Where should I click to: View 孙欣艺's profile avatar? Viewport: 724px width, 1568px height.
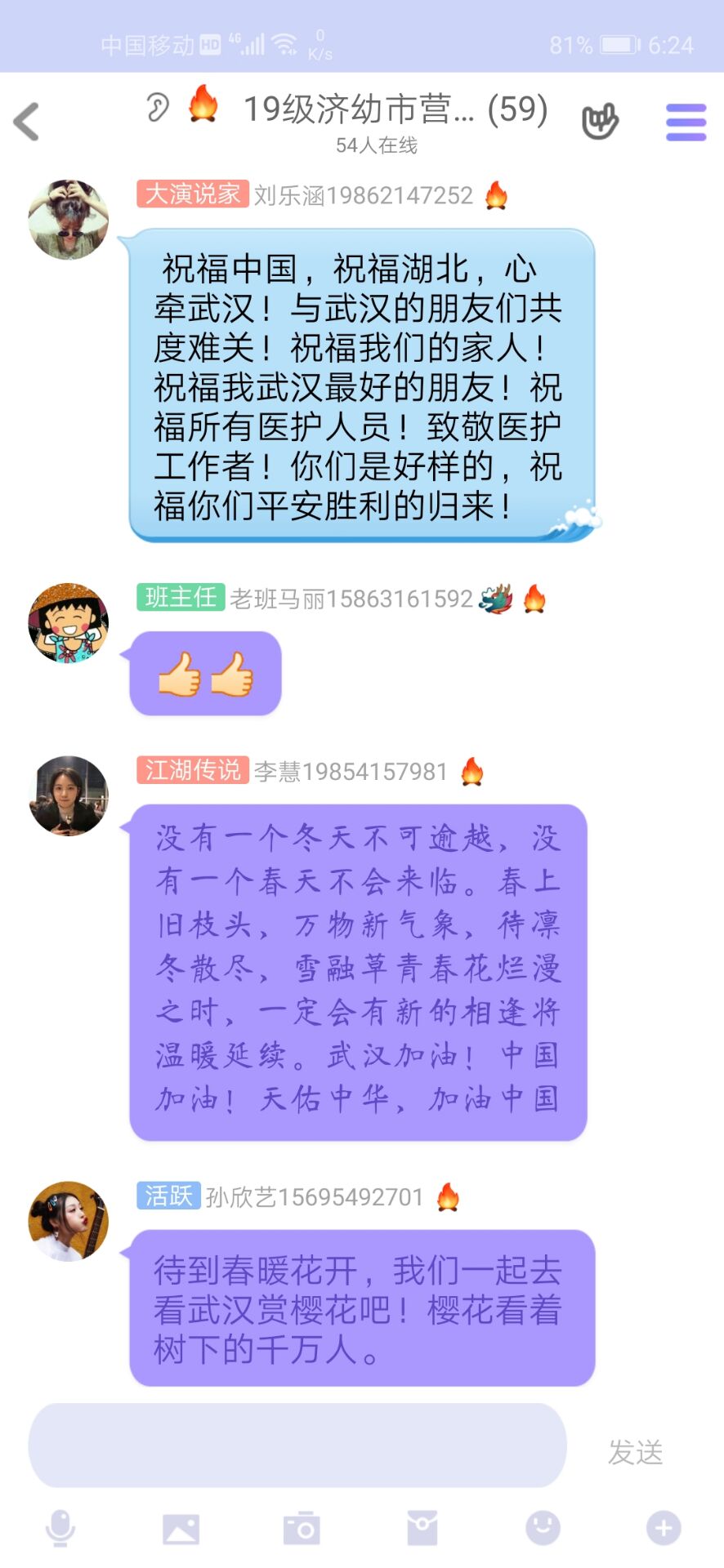[x=69, y=1221]
